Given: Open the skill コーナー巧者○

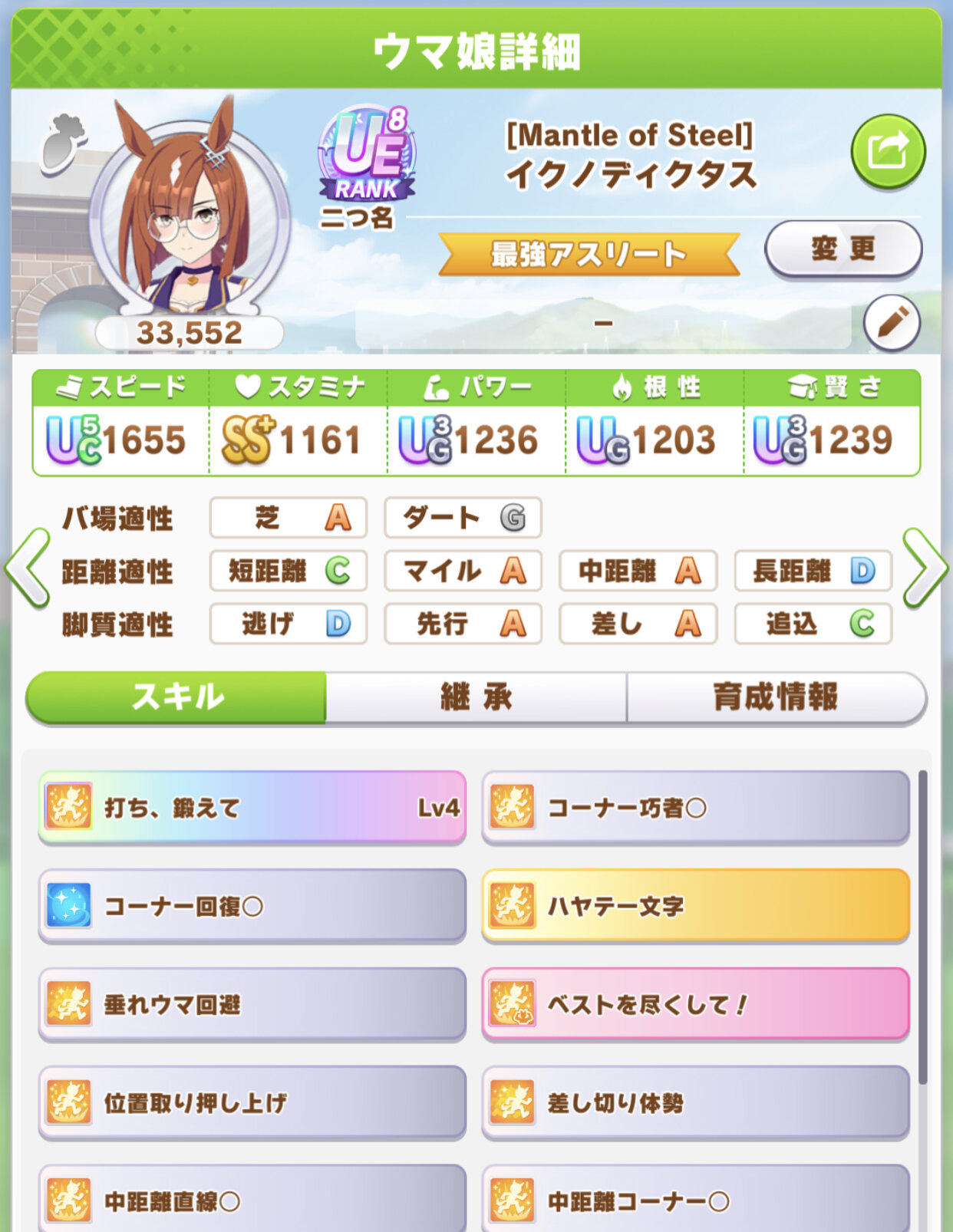Looking at the screenshot, I should (695, 808).
